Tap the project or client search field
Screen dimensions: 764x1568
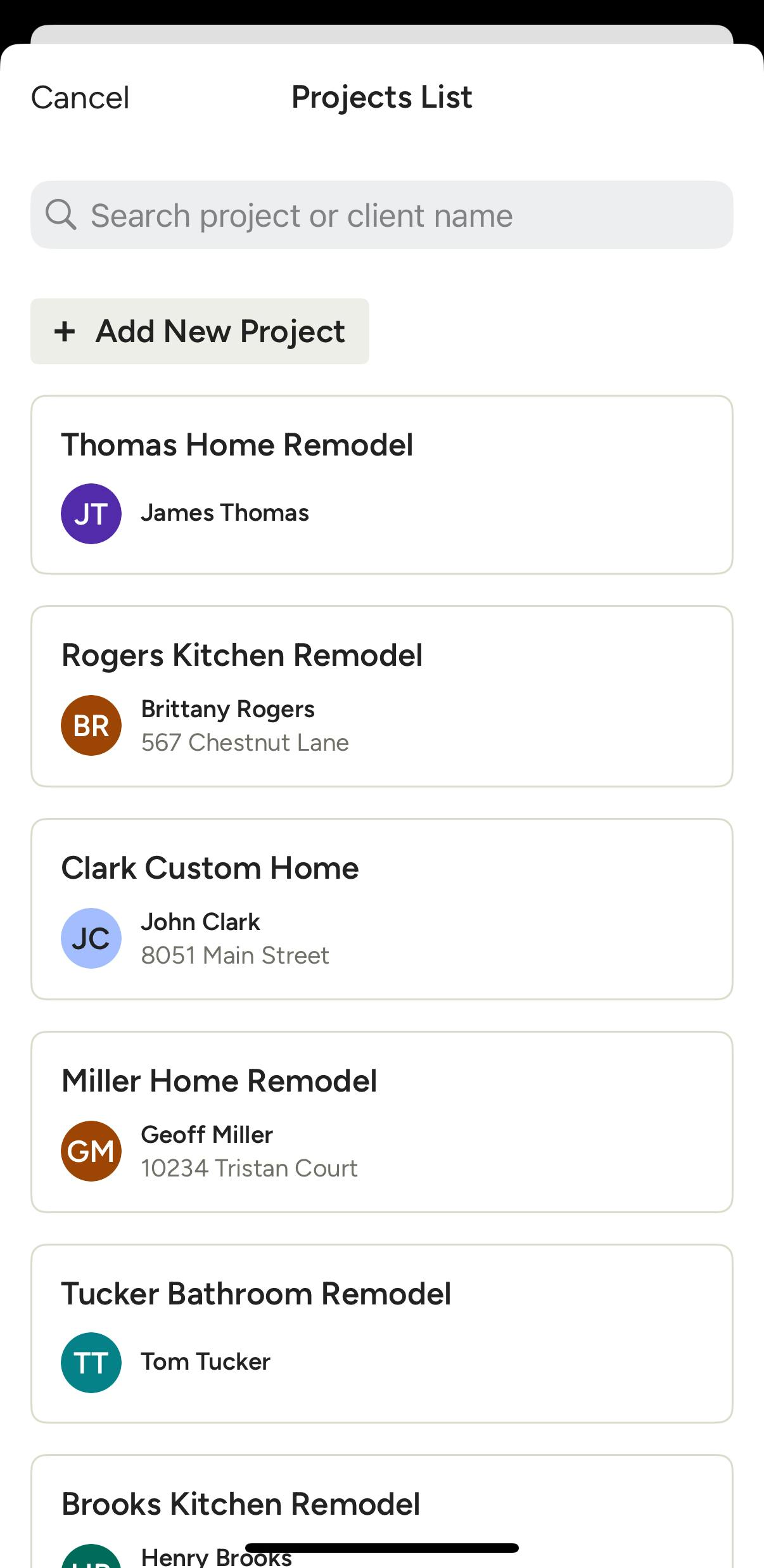pyautogui.click(x=382, y=215)
